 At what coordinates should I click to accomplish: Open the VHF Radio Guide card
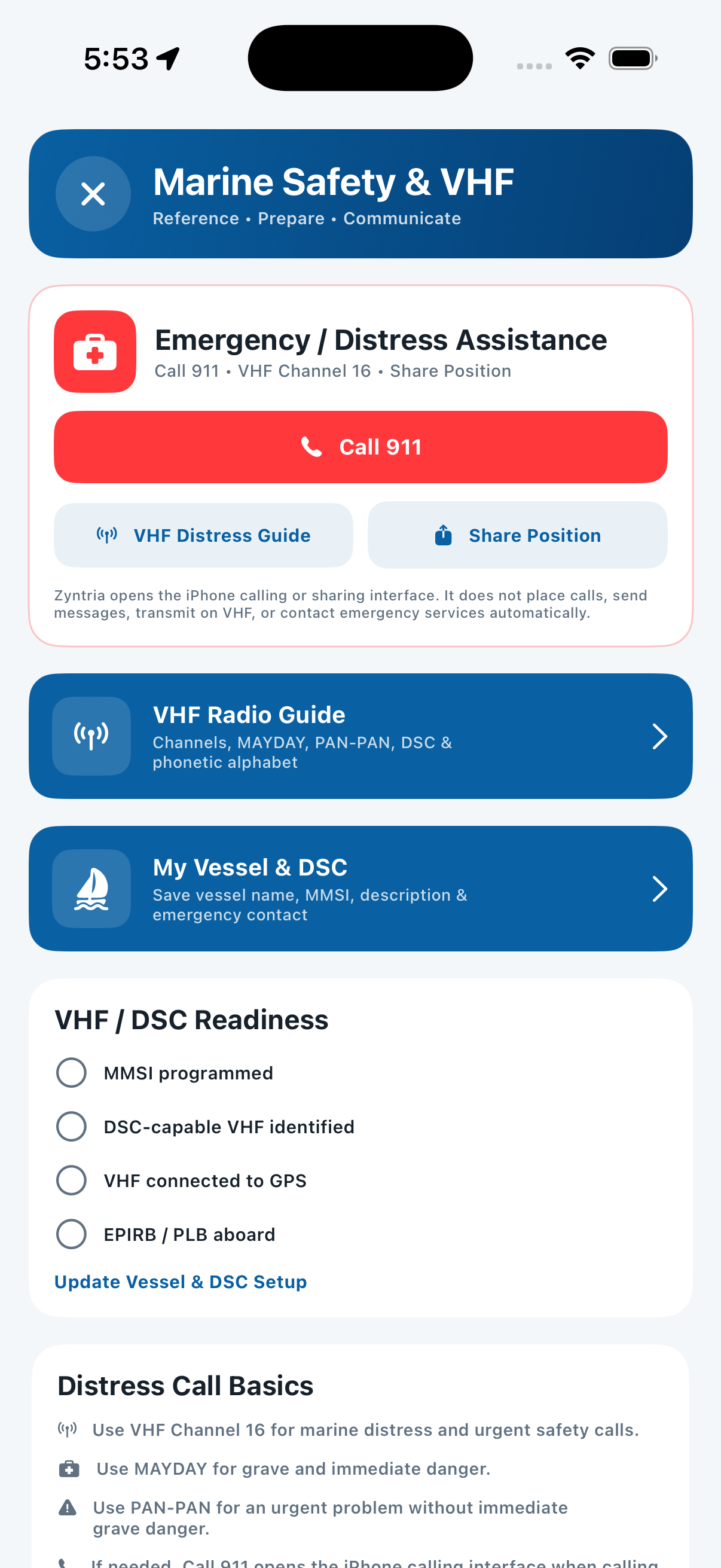pyautogui.click(x=360, y=736)
